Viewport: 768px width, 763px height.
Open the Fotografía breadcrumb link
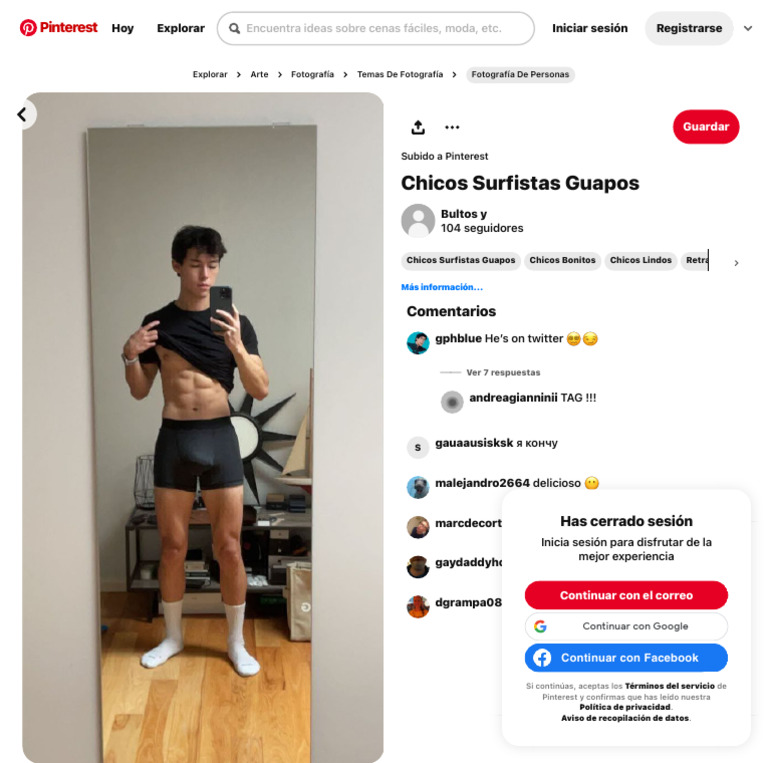pyautogui.click(x=312, y=74)
